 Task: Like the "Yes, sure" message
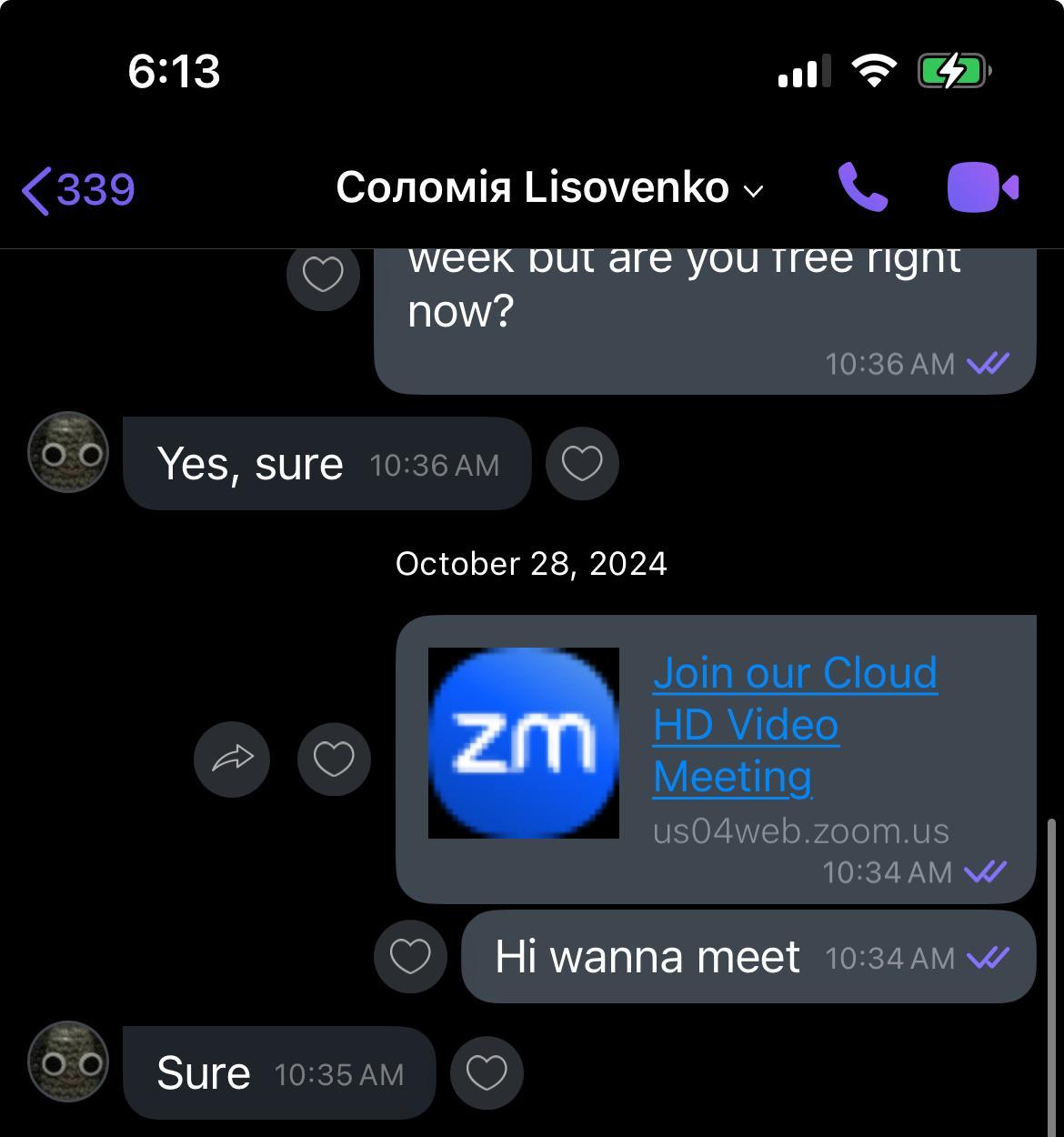coord(582,464)
